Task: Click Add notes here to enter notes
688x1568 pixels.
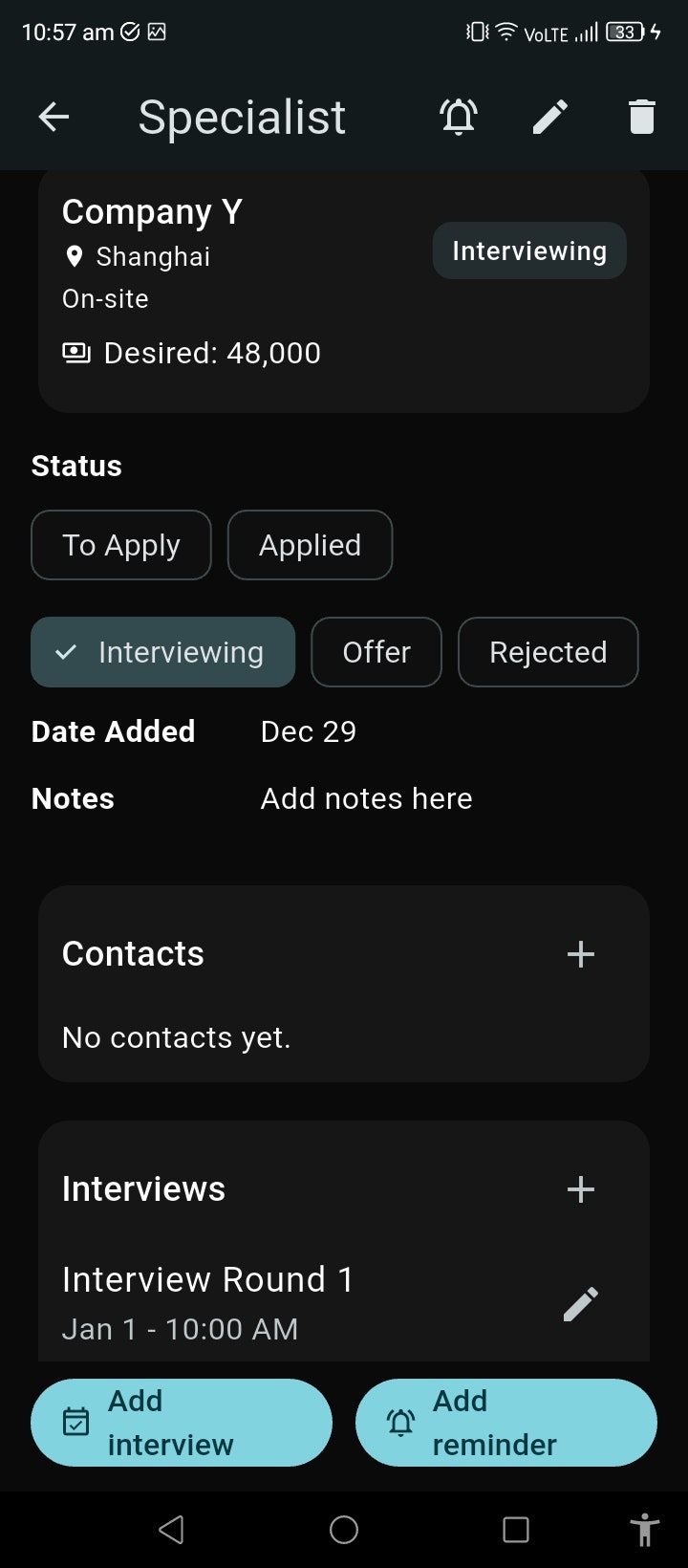Action: click(x=366, y=798)
